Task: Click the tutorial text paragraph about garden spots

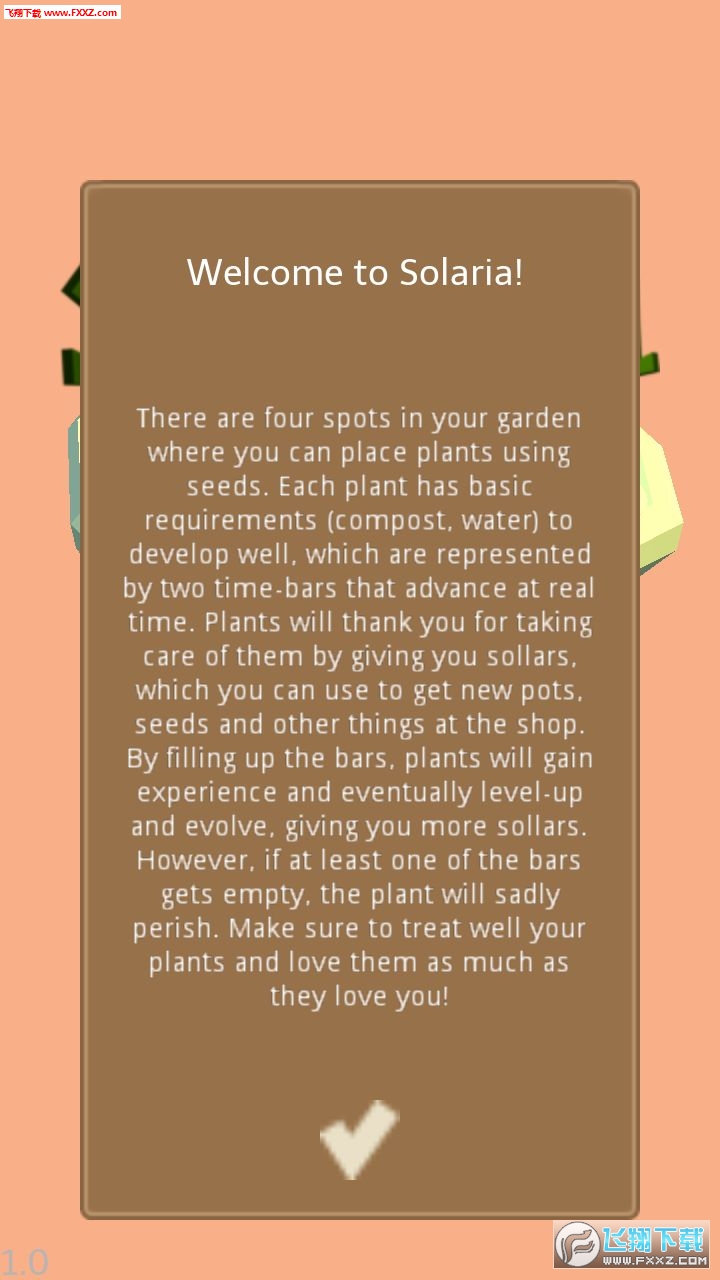Action: 358,450
